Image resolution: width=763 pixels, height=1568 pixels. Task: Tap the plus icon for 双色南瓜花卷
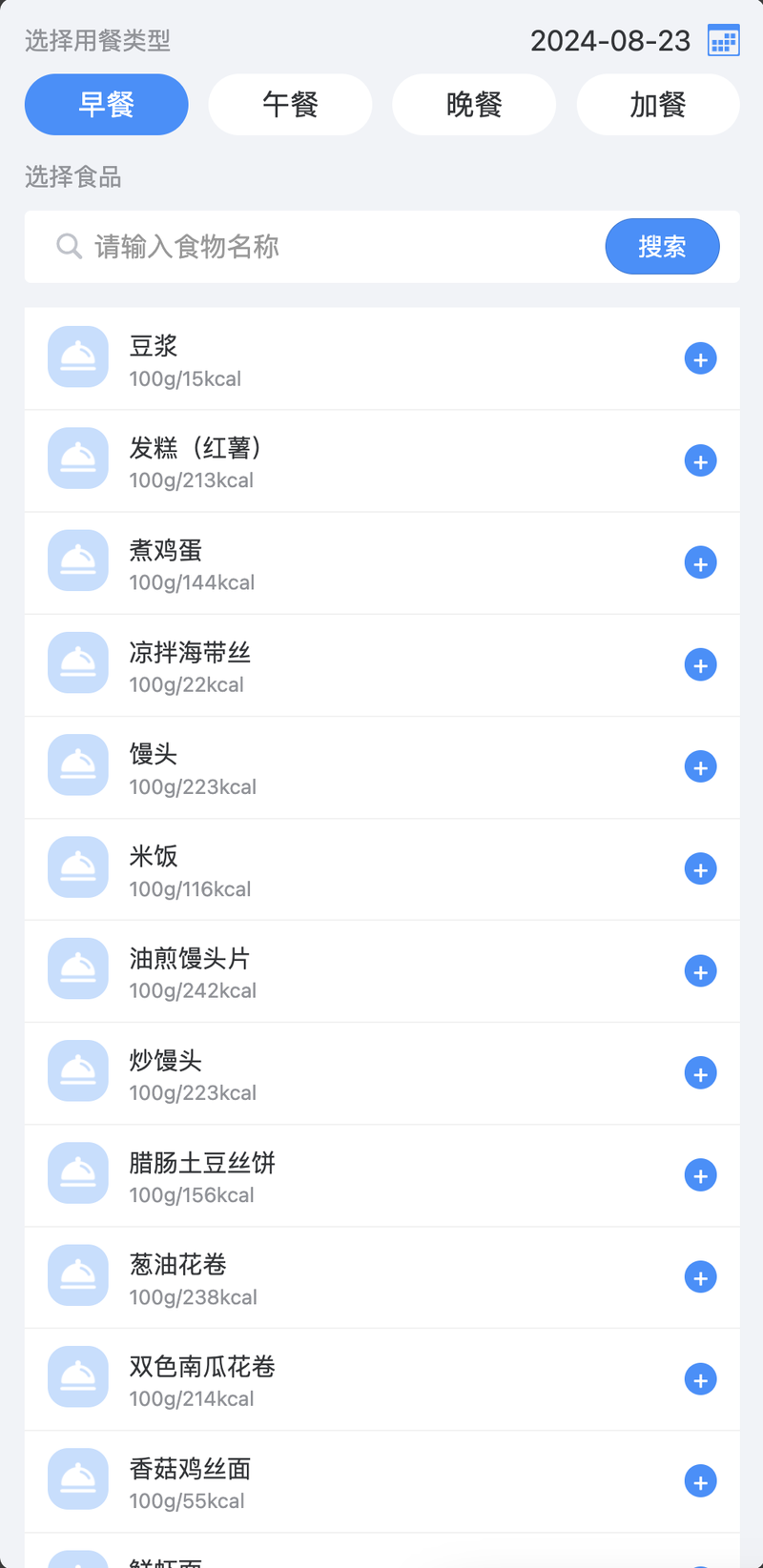tap(700, 1379)
